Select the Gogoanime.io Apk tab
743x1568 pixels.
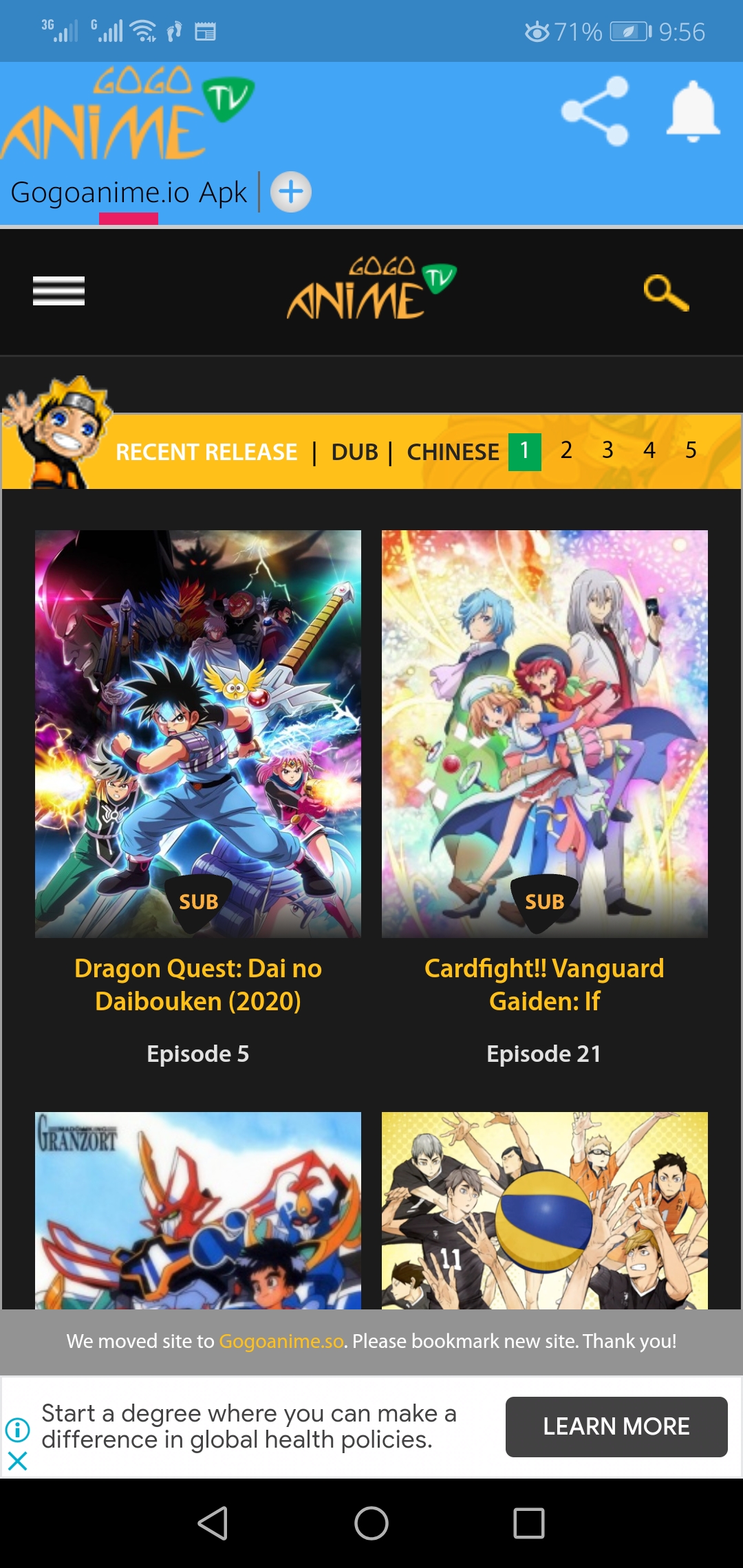click(129, 193)
